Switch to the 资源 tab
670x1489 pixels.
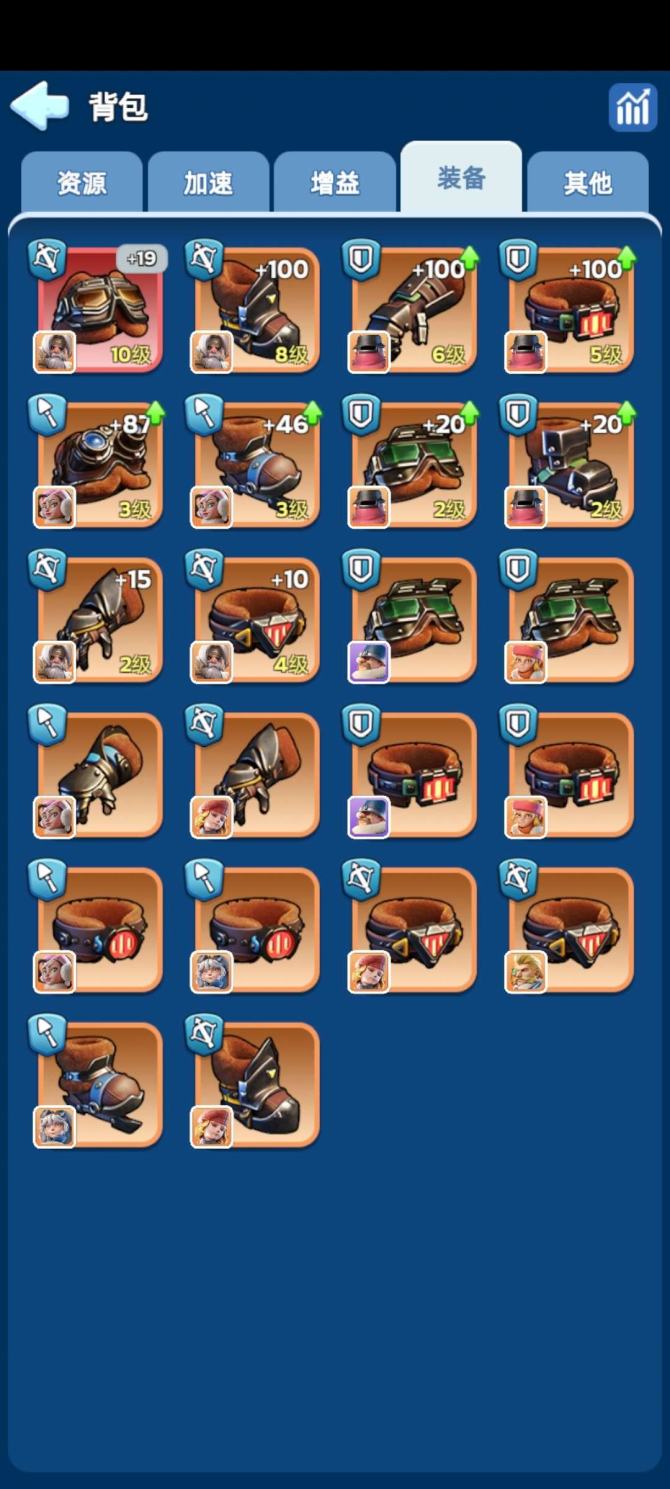point(81,183)
